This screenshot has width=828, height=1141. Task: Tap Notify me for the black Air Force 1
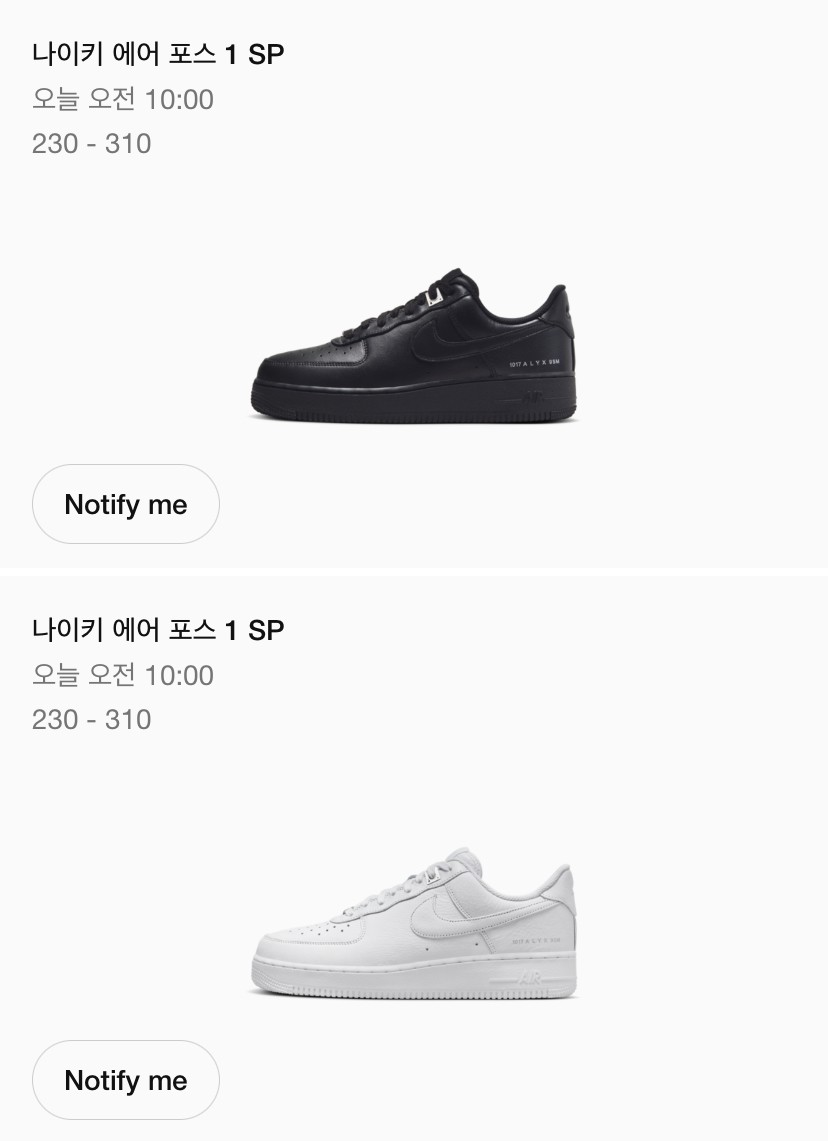coord(126,504)
